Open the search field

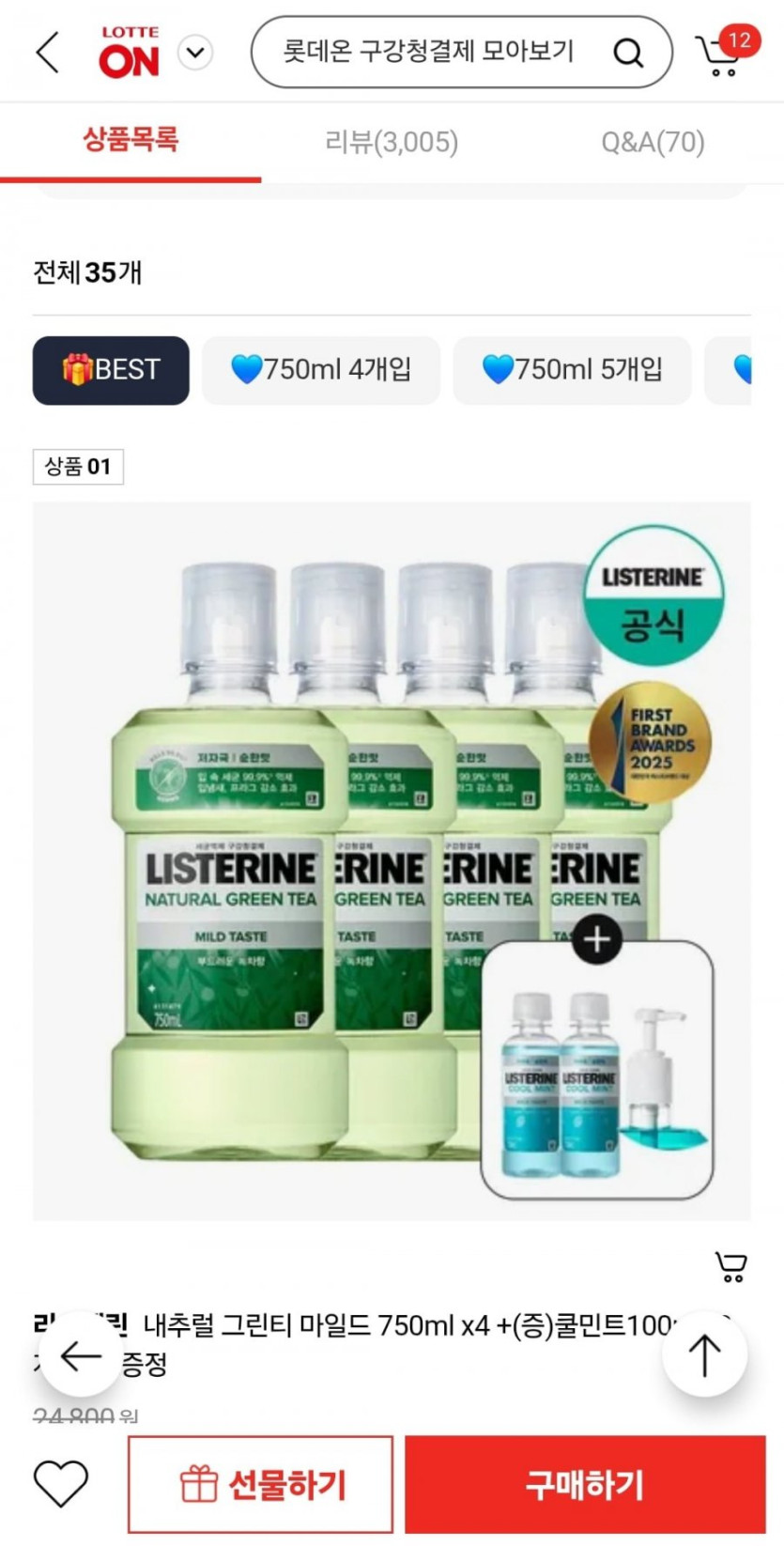(x=427, y=52)
